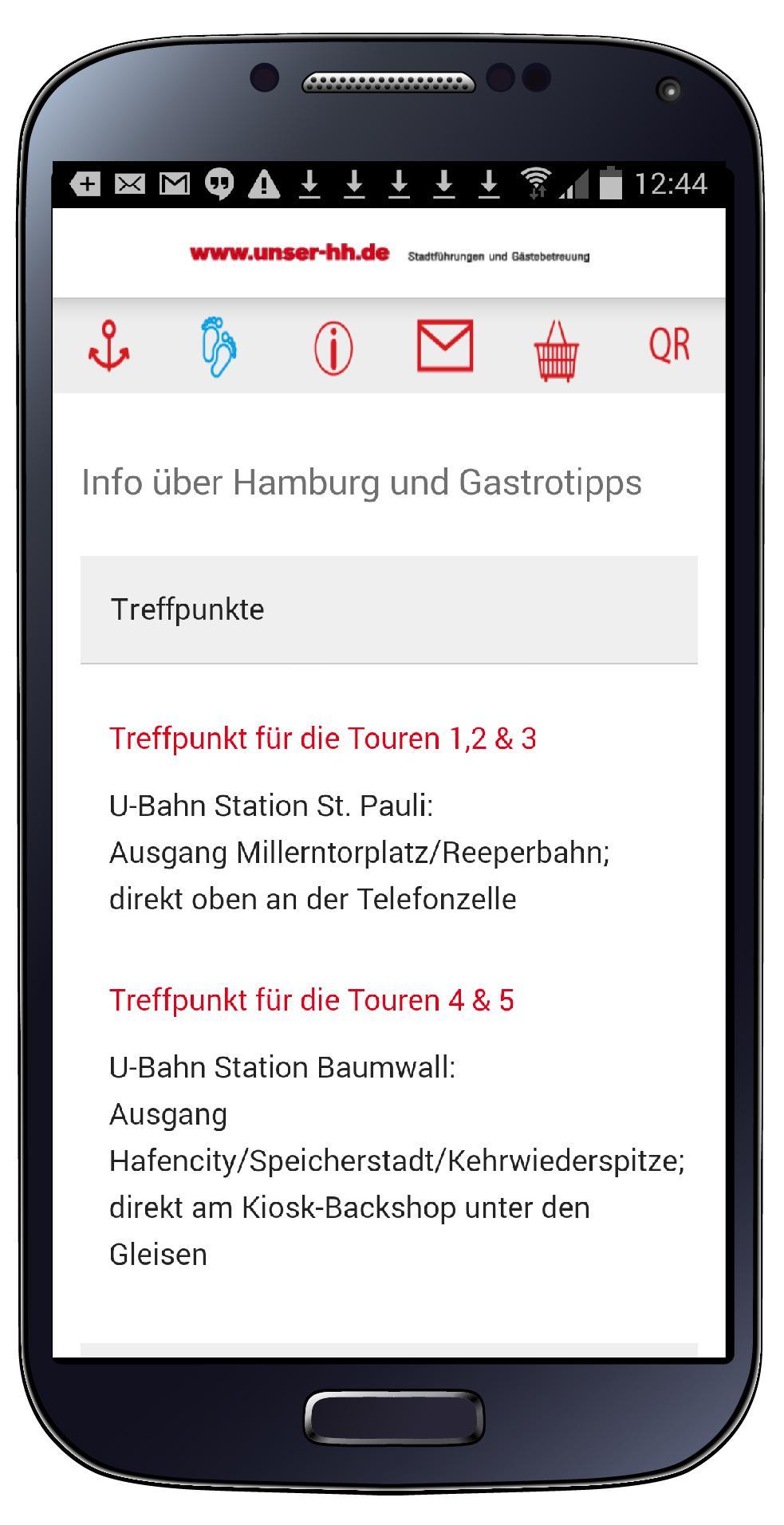Tap the red info icon
Screen dimensions: 784x1525
tap(332, 349)
